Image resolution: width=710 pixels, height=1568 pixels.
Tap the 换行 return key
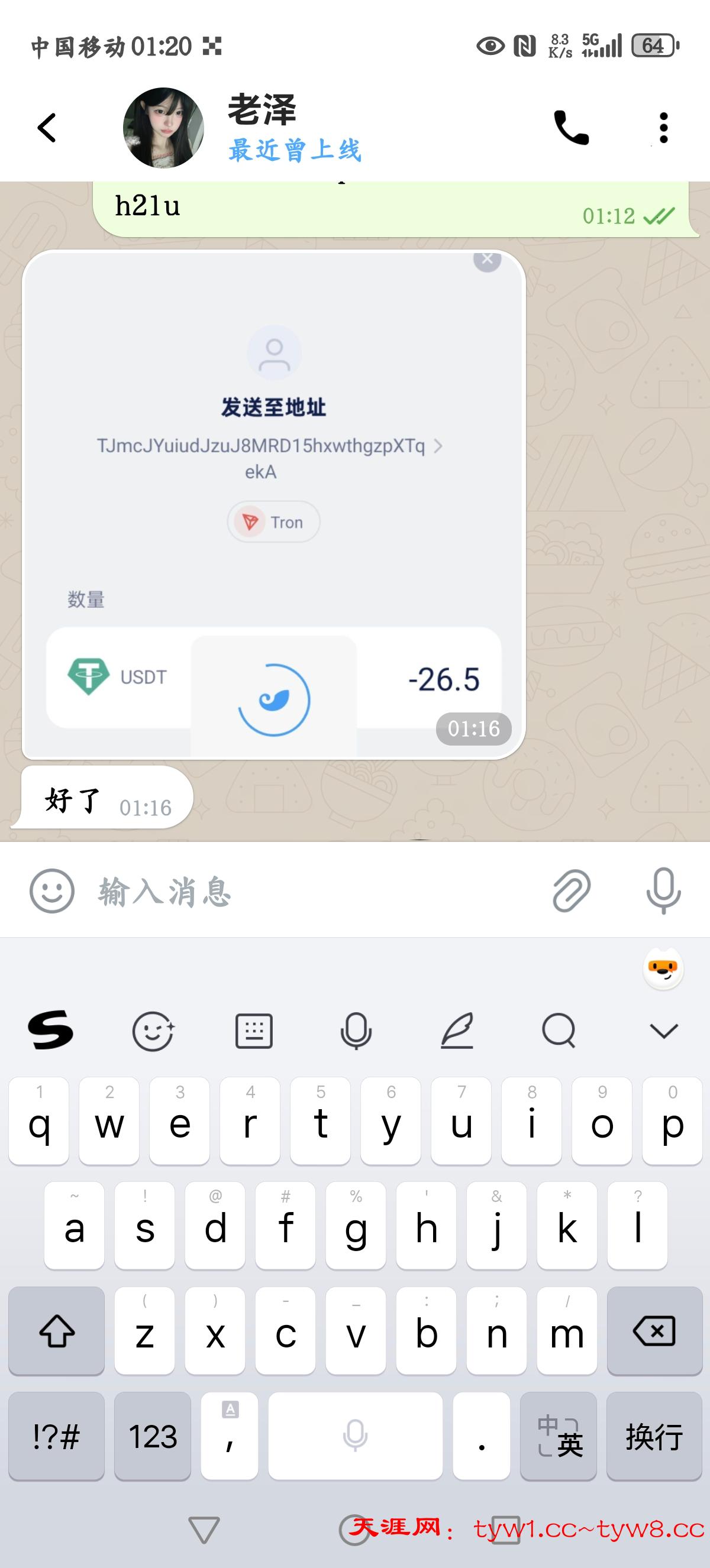pos(654,1437)
